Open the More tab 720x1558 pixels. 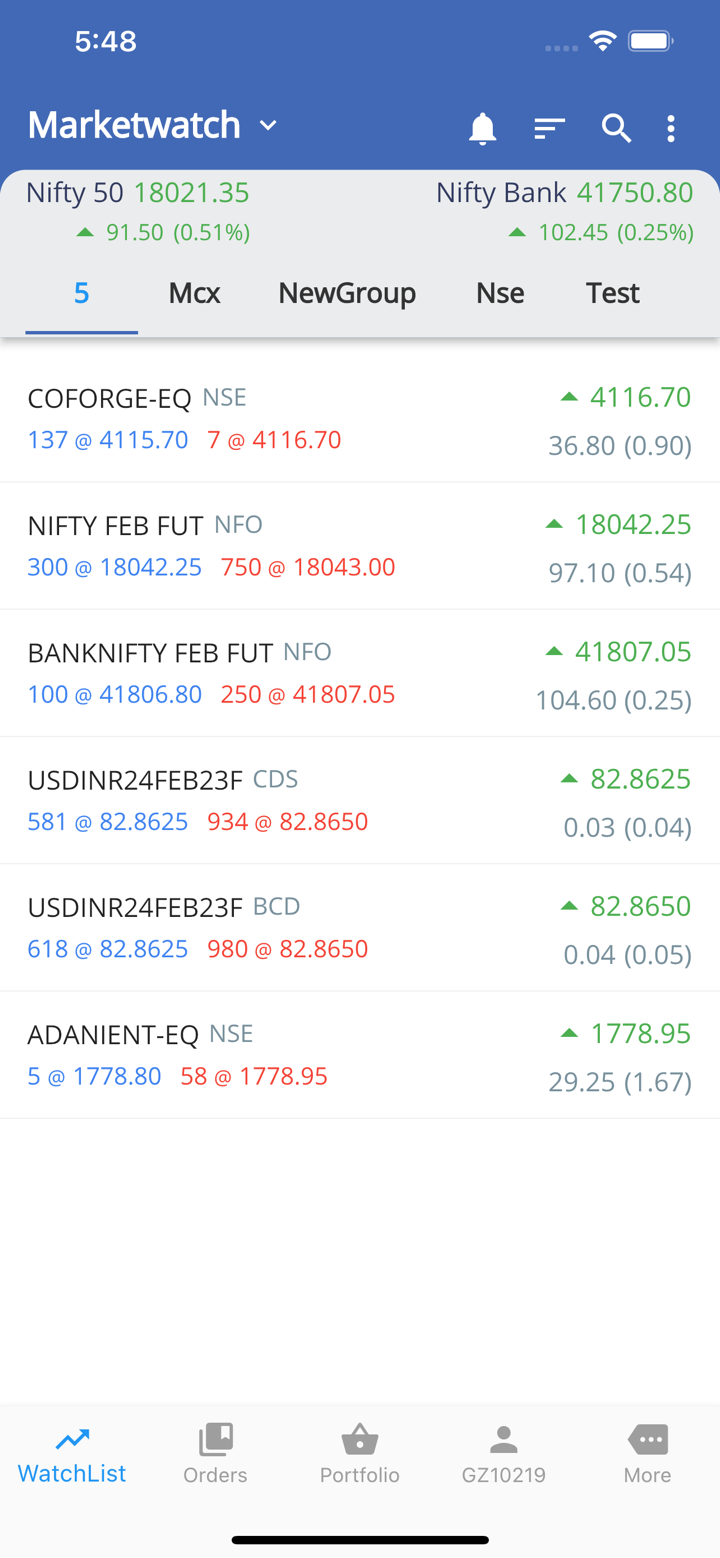point(647,1454)
